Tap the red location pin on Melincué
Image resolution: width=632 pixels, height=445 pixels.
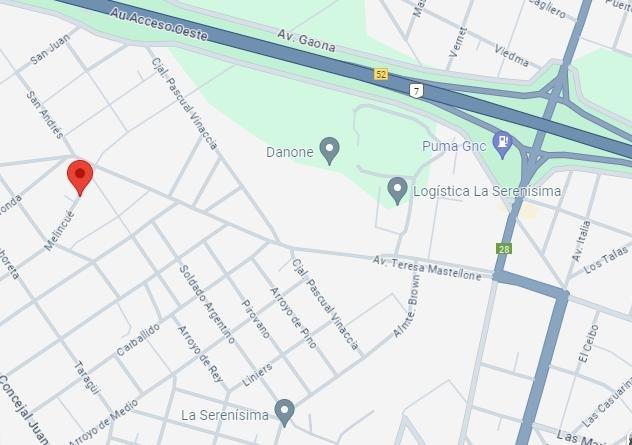80,175
